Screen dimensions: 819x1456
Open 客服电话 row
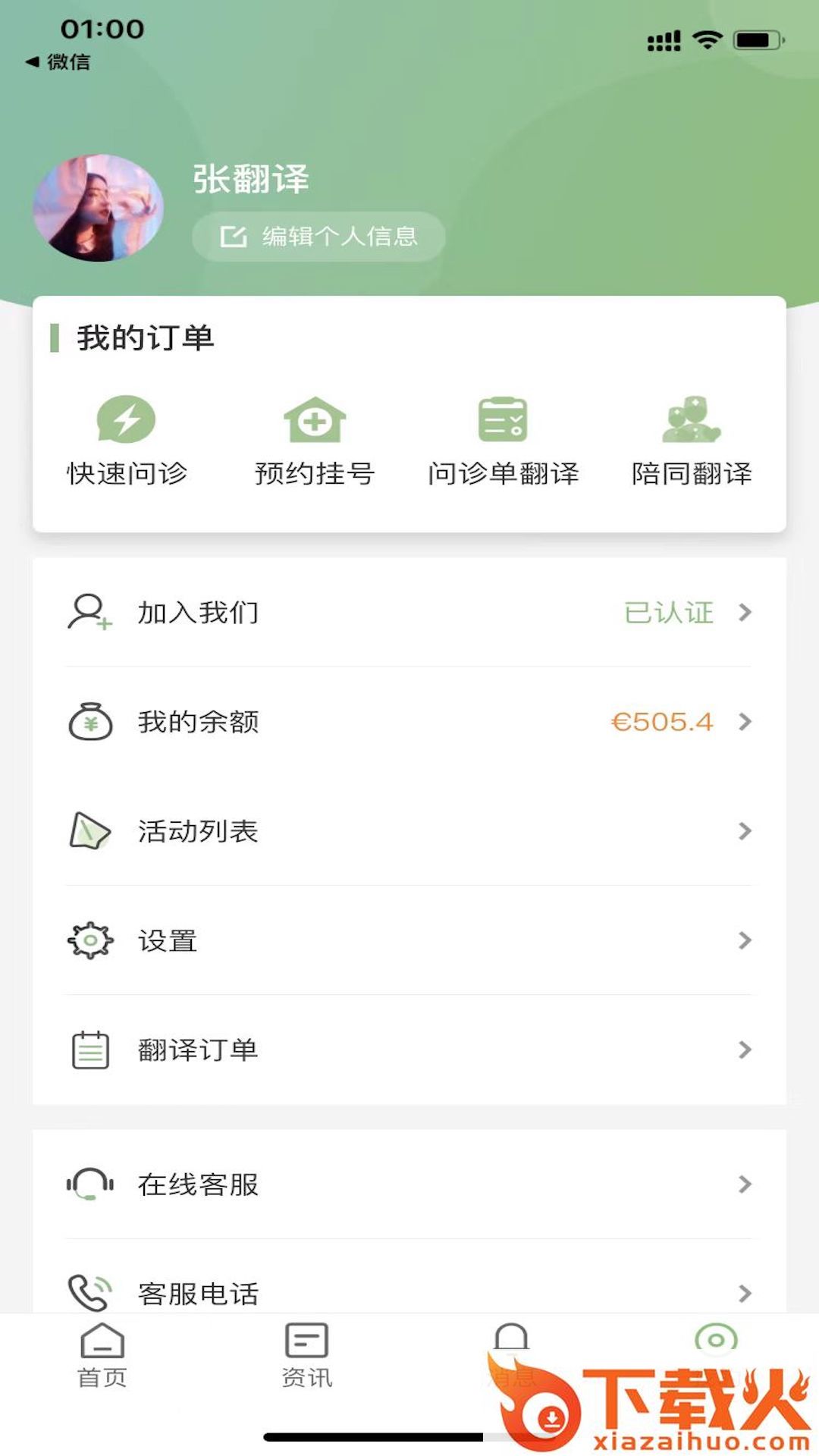409,1291
